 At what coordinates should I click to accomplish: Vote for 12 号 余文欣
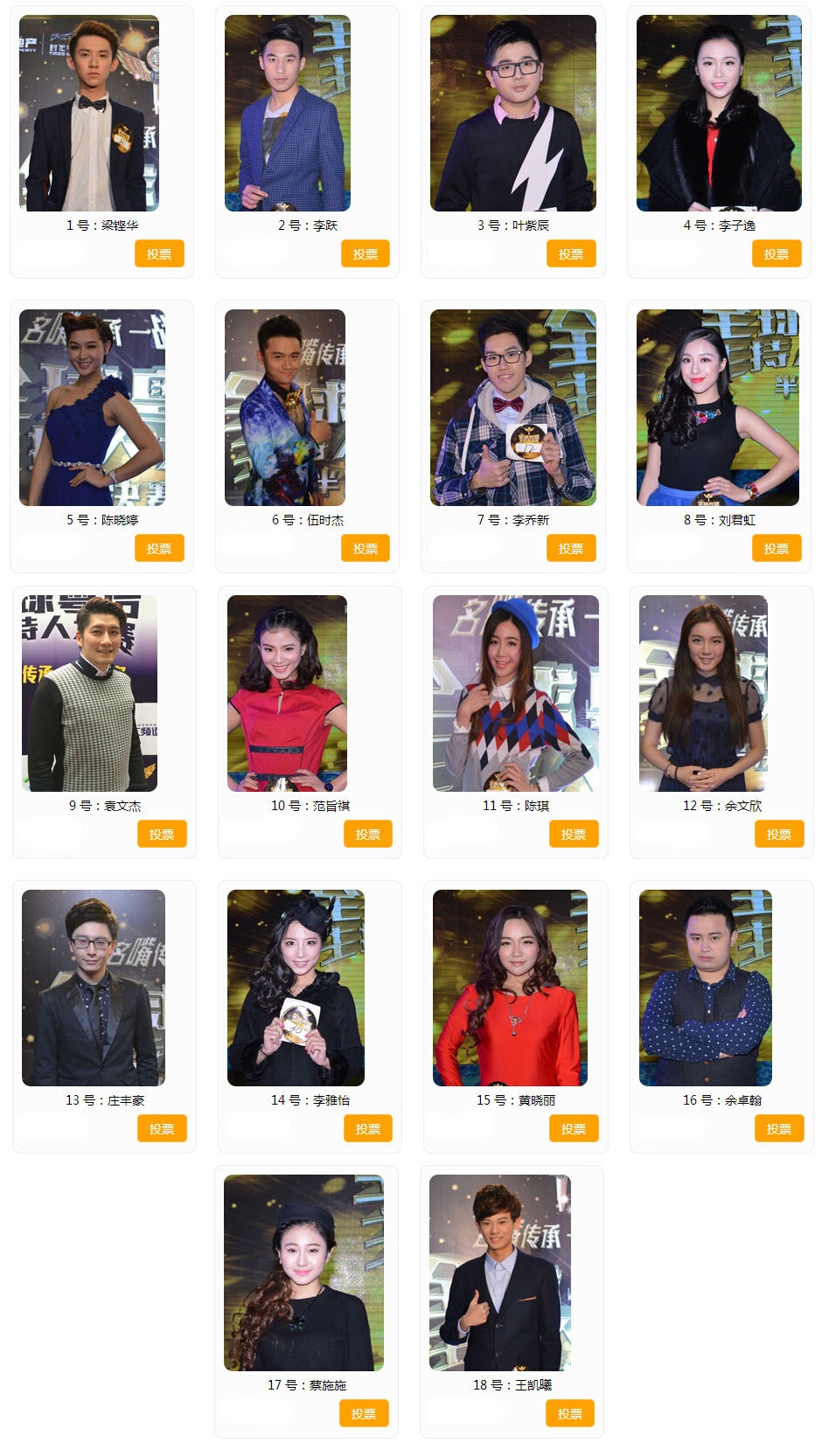pos(778,835)
